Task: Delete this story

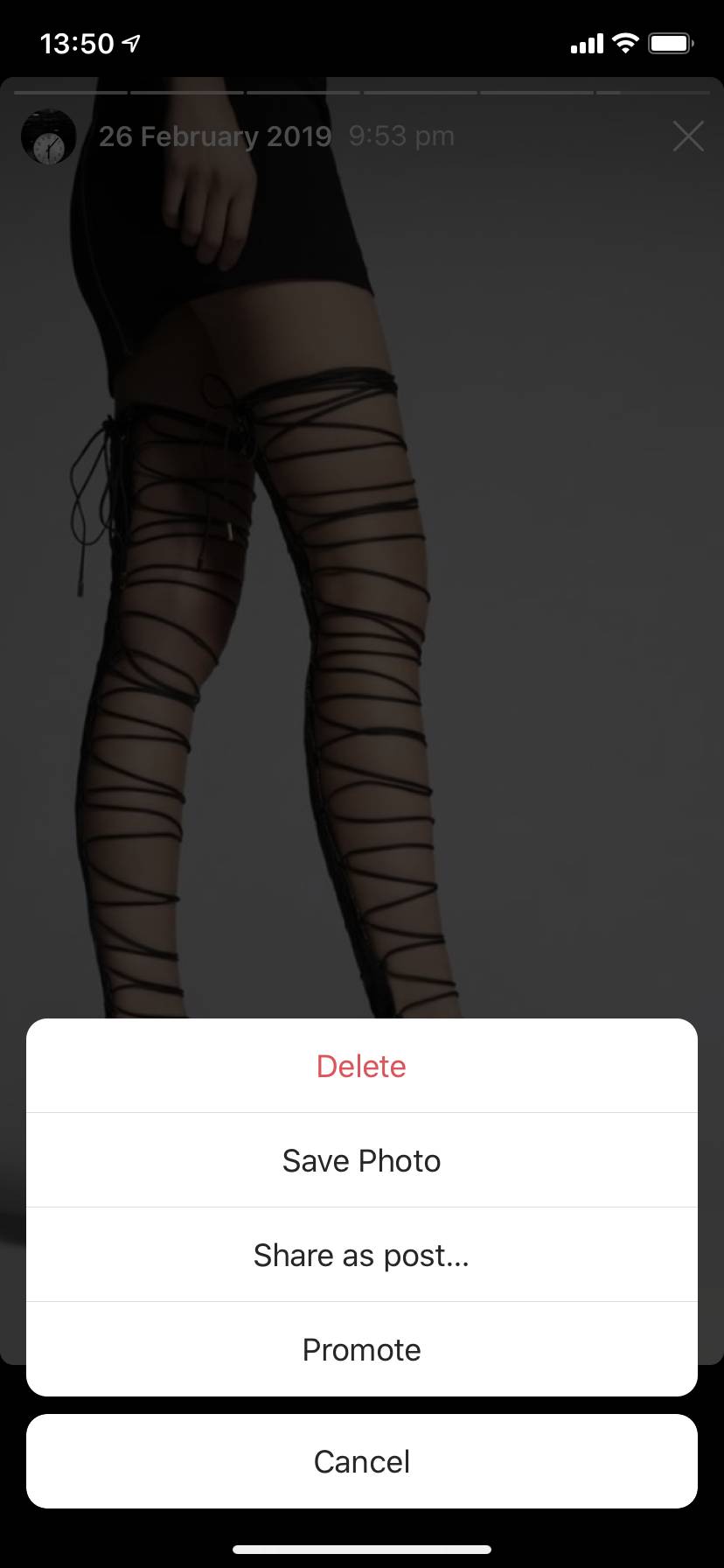Action: tap(362, 1066)
